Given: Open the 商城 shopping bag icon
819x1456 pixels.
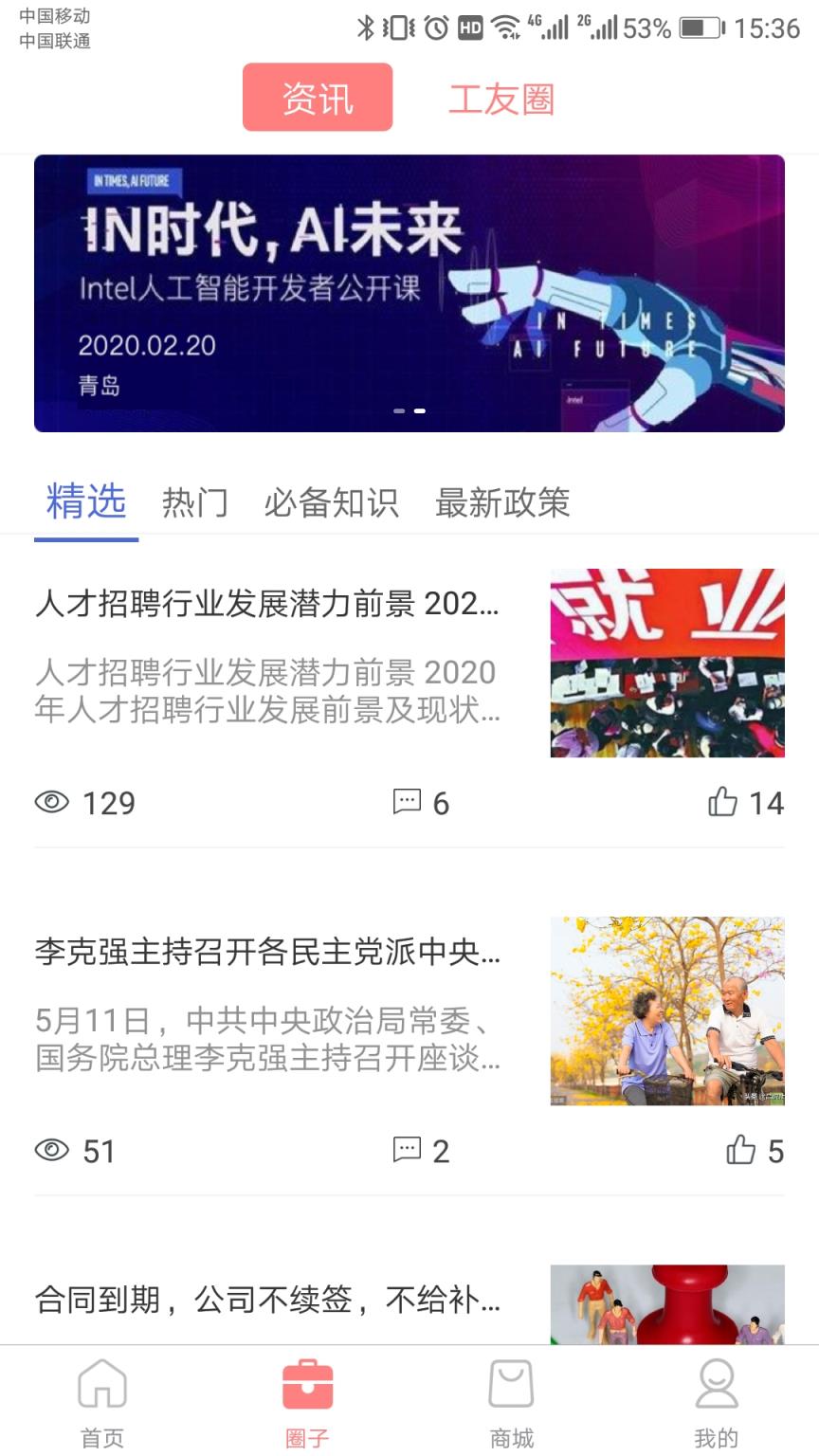Looking at the screenshot, I should pyautogui.click(x=511, y=1384).
